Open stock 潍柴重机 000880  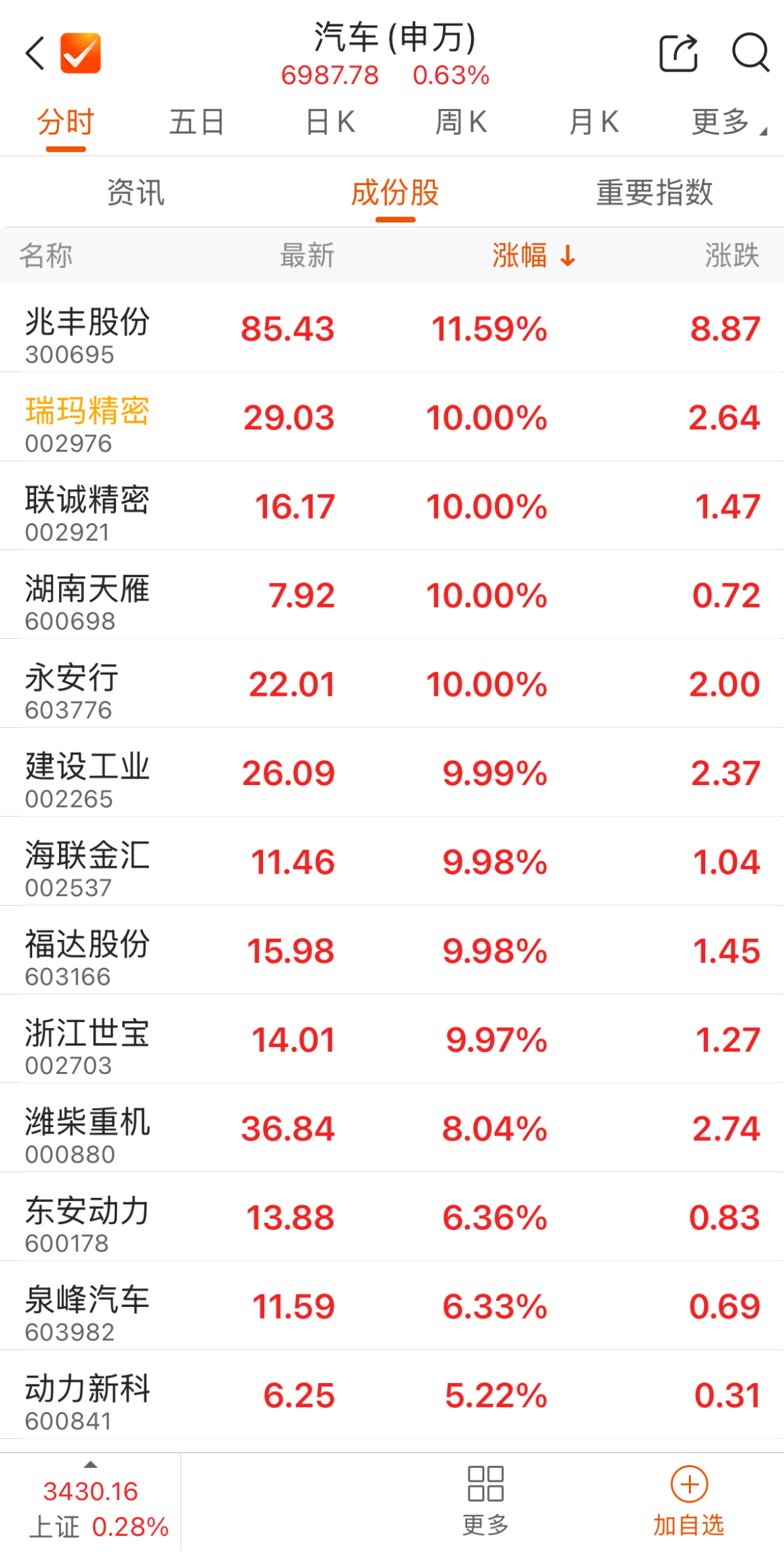[x=392, y=1128]
